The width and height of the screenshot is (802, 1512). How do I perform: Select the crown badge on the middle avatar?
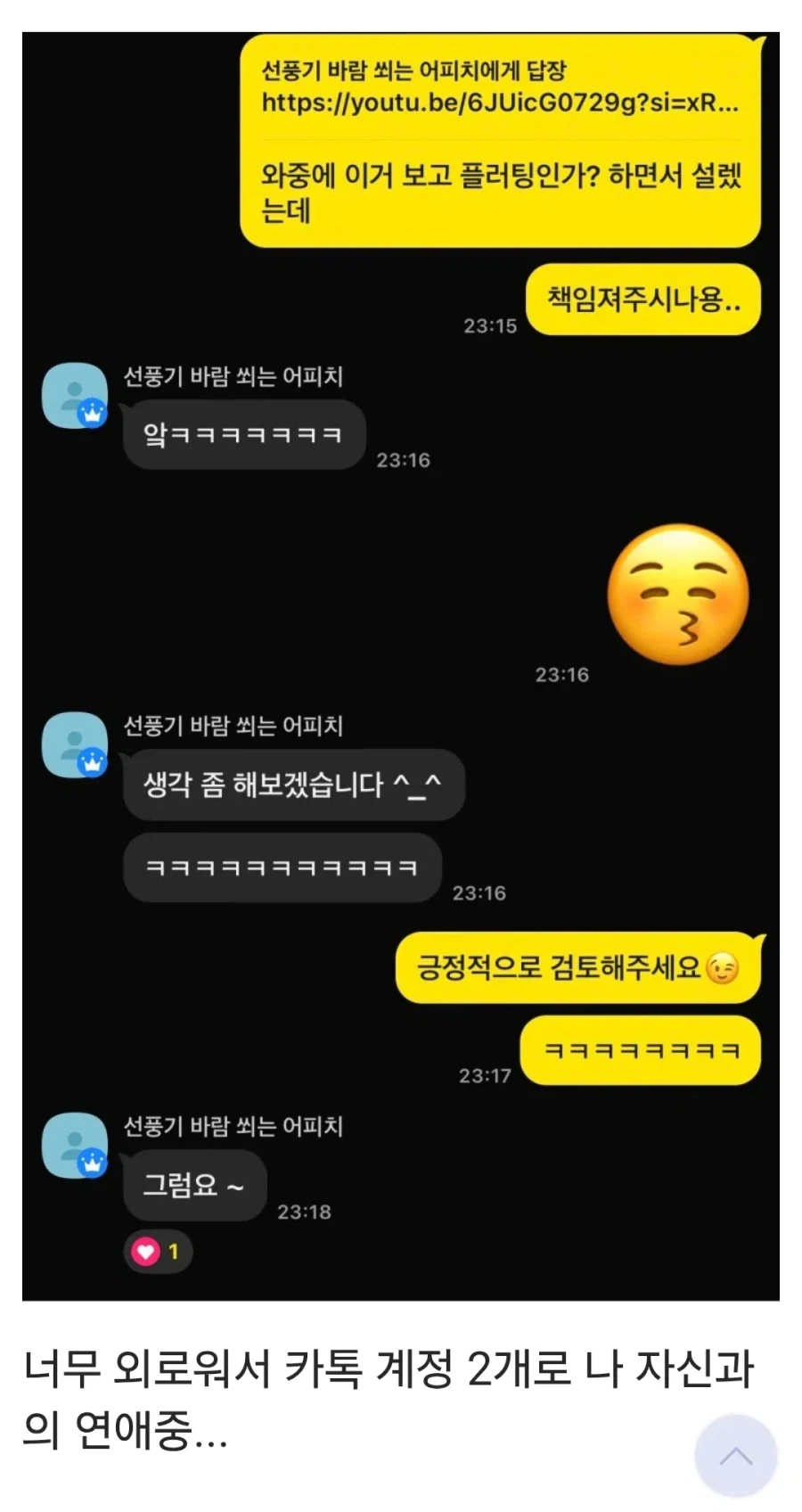[94, 763]
